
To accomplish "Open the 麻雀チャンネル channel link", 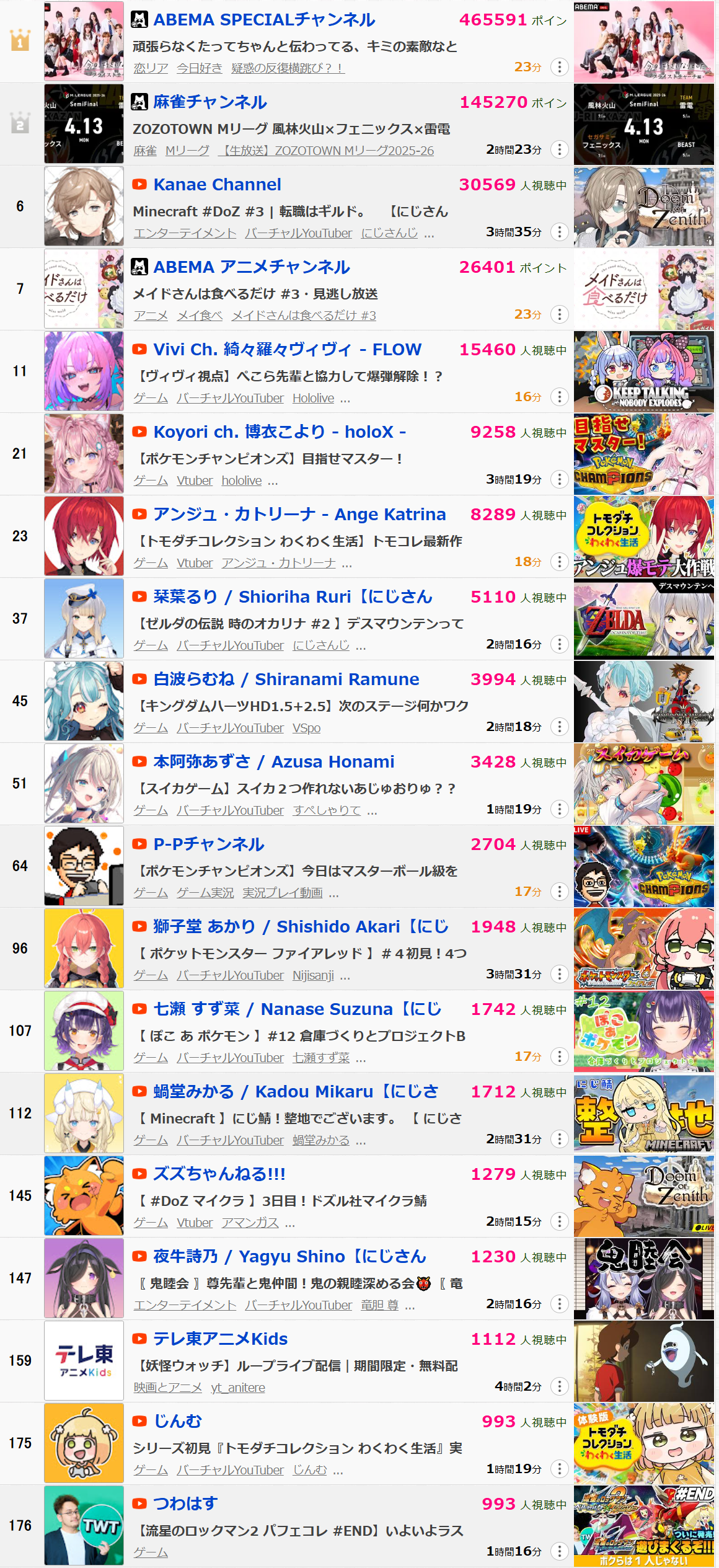I will tap(210, 102).
